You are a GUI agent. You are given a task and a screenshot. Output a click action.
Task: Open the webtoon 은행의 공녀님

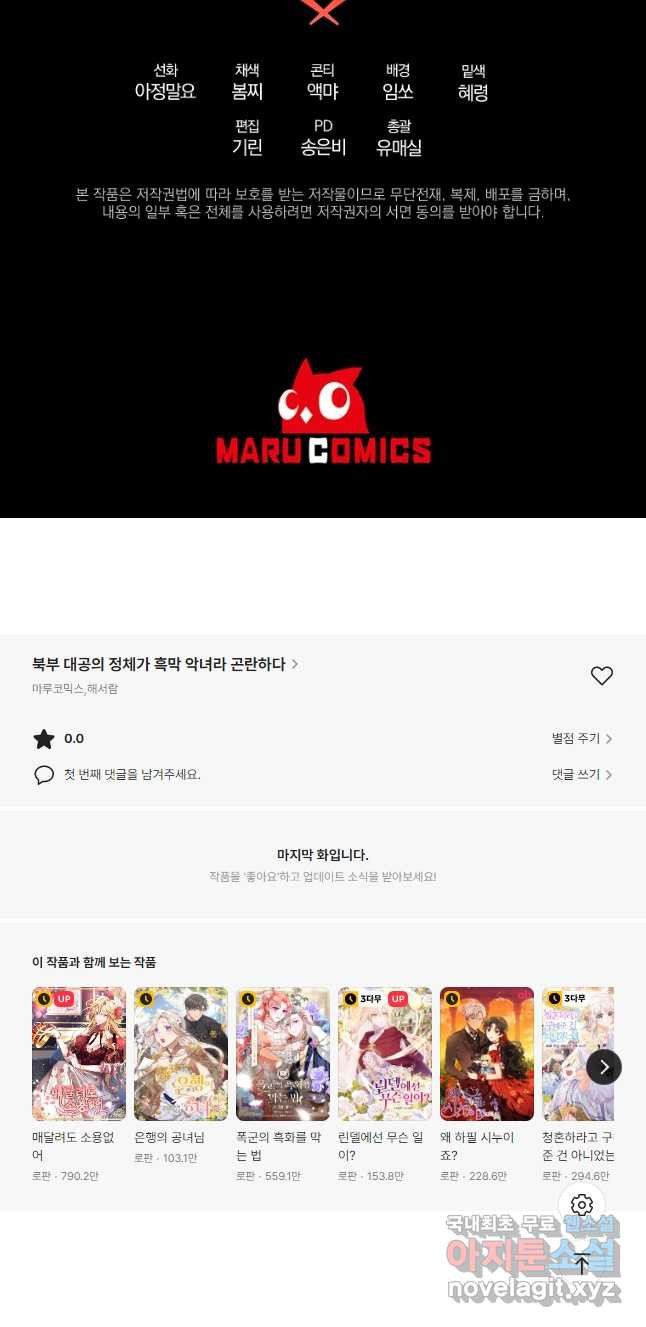point(181,1054)
